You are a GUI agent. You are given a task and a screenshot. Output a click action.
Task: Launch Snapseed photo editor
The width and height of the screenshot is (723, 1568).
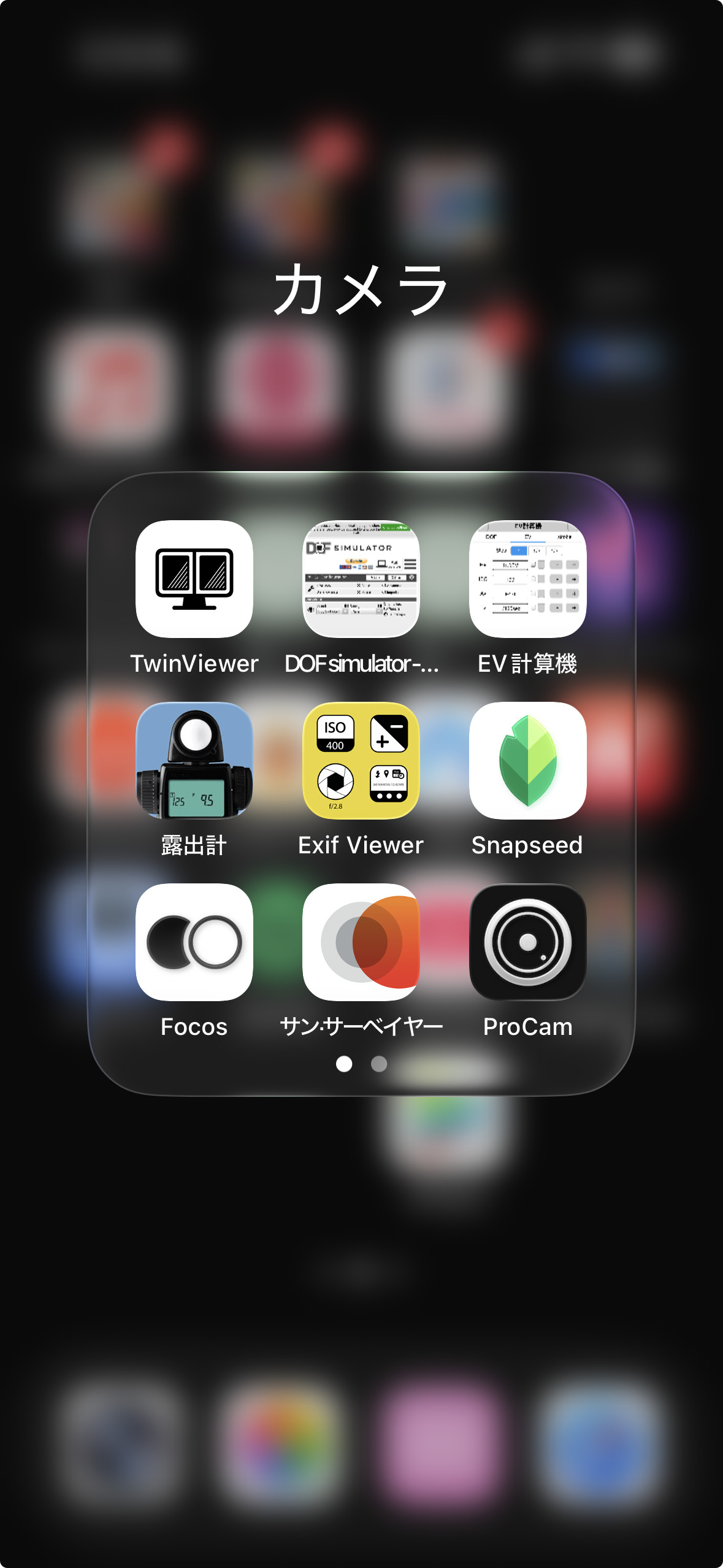coord(527,761)
